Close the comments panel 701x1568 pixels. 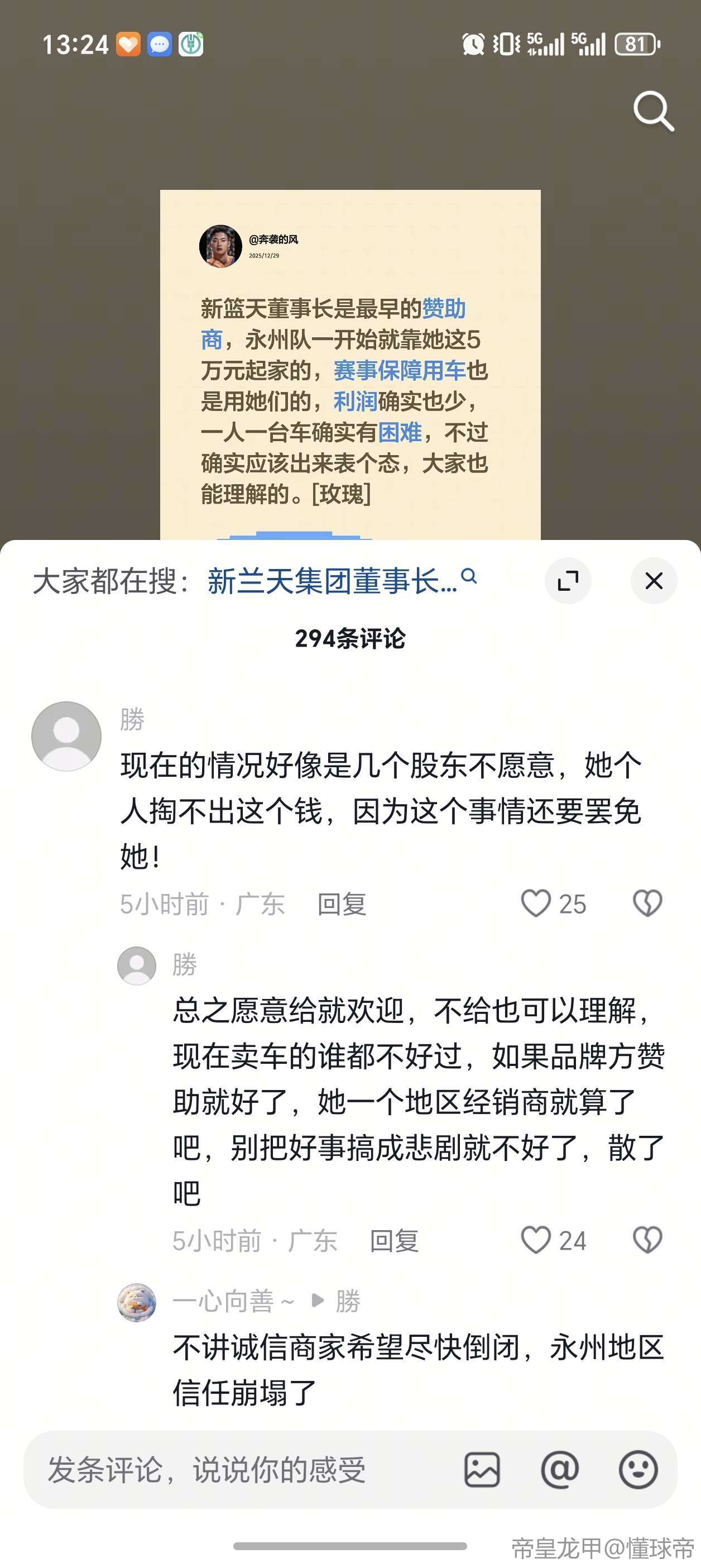[654, 581]
